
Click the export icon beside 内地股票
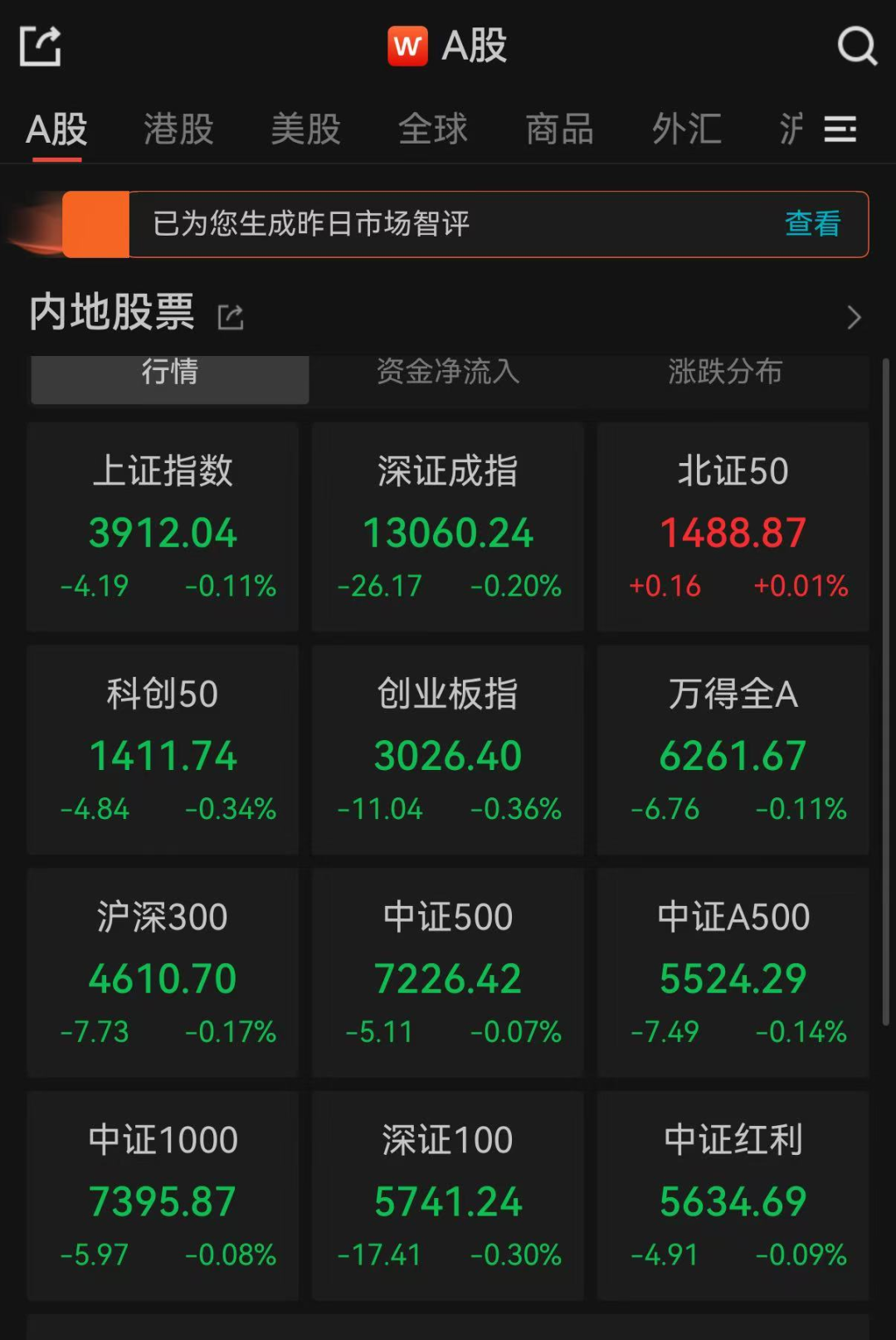point(230,317)
